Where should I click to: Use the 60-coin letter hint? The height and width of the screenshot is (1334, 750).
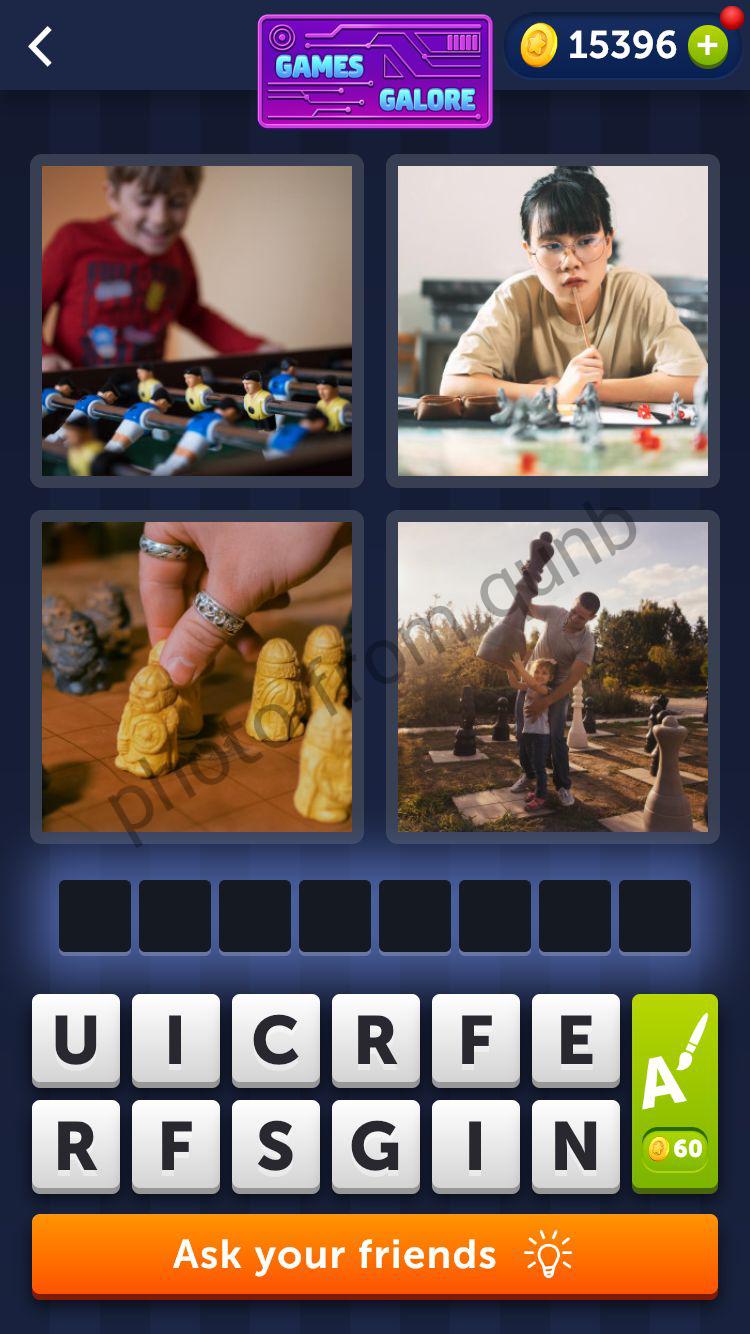point(675,1092)
